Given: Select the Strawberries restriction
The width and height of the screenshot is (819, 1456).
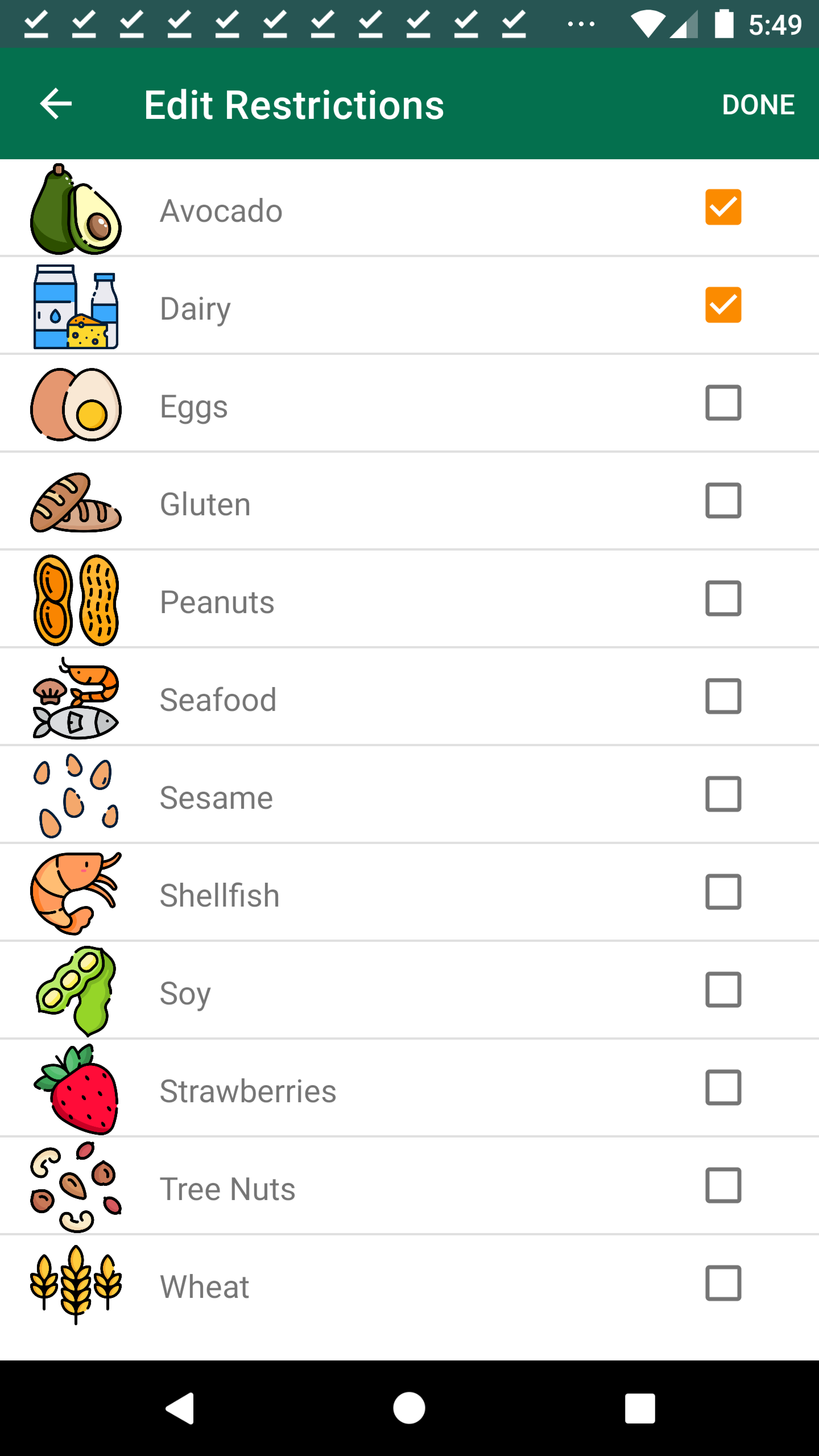Looking at the screenshot, I should pyautogui.click(x=723, y=1087).
